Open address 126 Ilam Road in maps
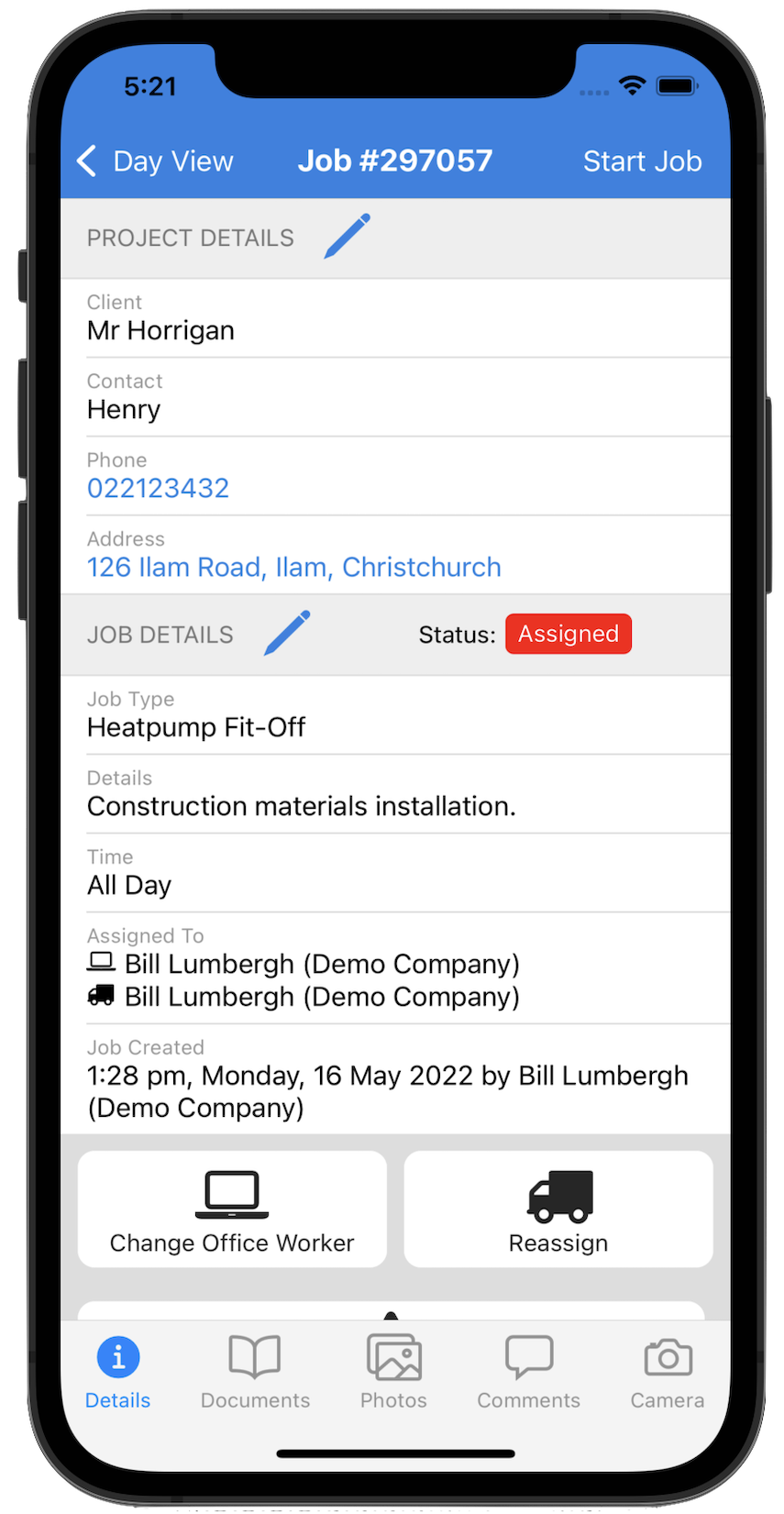This screenshot has height=1514, width=784. (293, 567)
